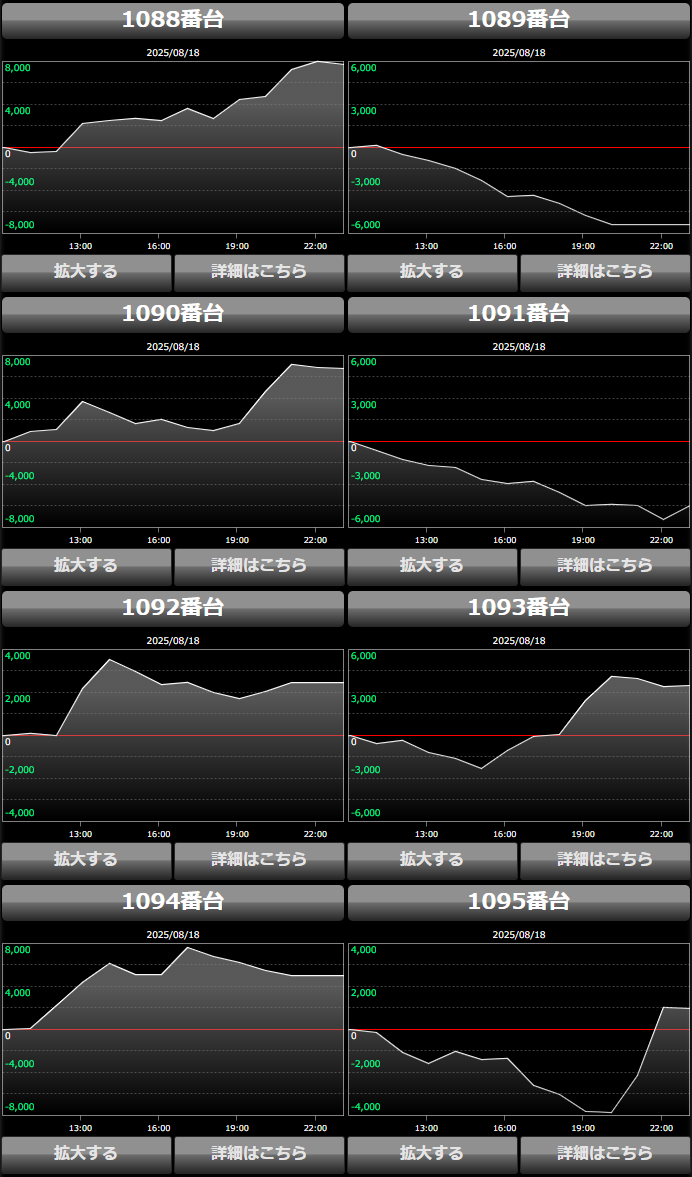692x1177 pixels.
Task: Open 詳細はこちら for machine 1089
Action: pyautogui.click(x=605, y=273)
